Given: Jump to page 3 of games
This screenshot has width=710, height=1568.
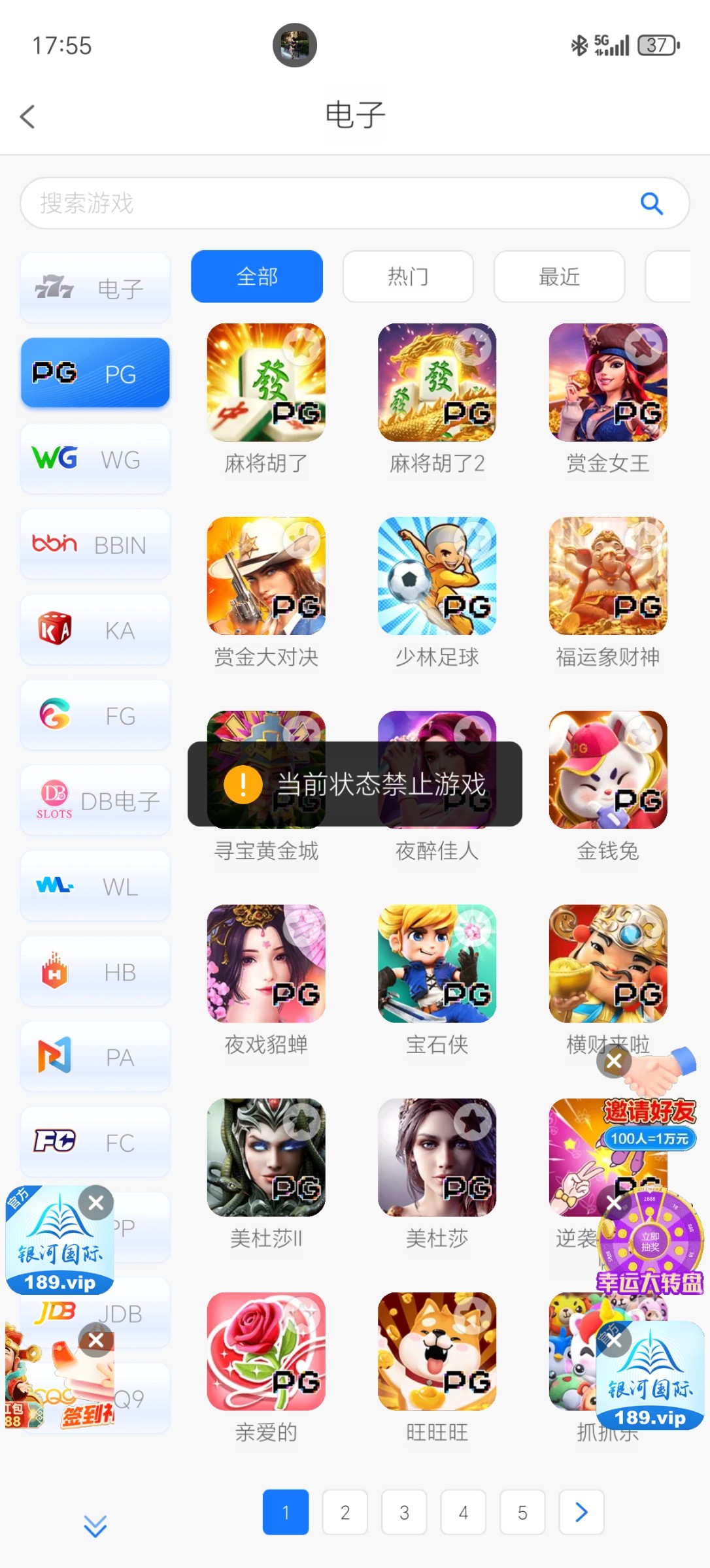Looking at the screenshot, I should 404,1512.
